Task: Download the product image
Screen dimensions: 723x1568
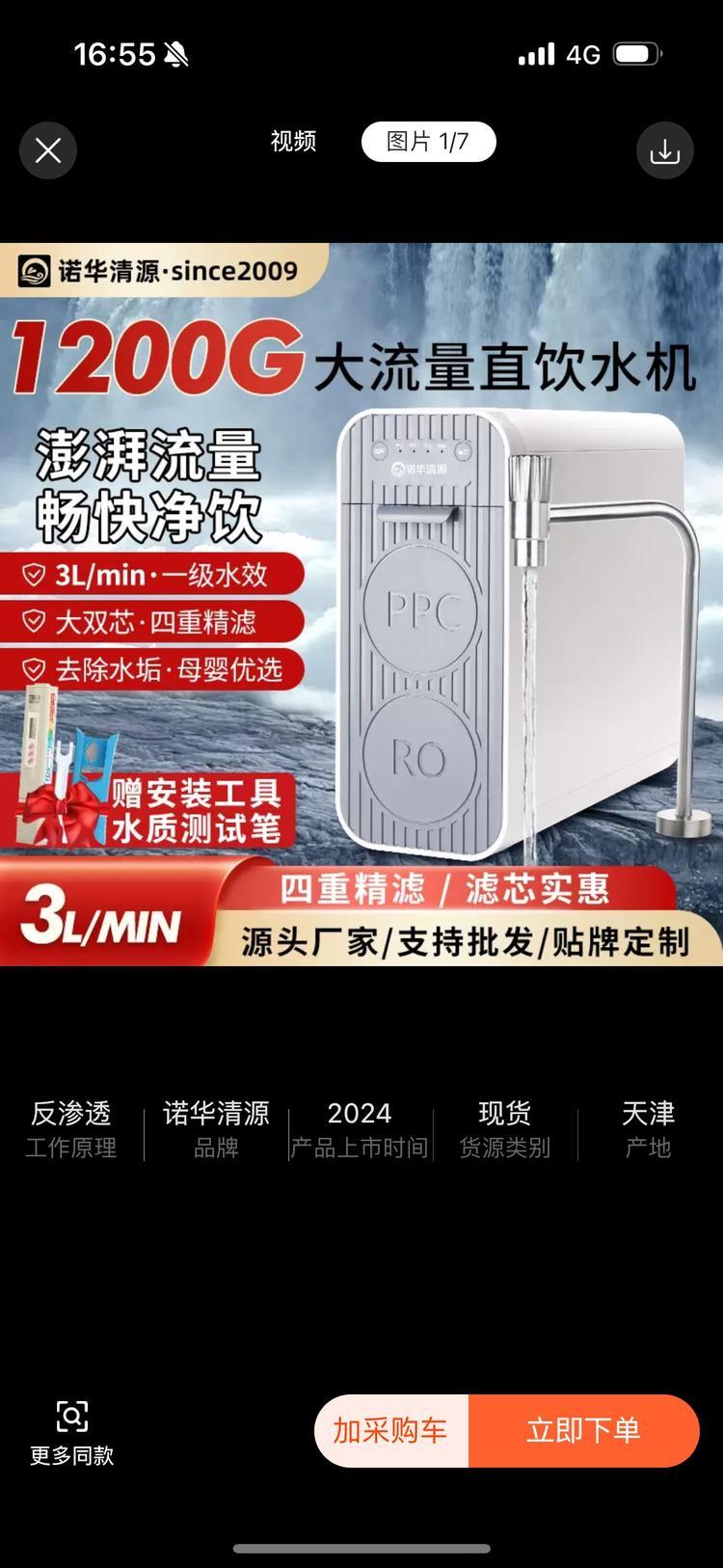Action: point(664,150)
